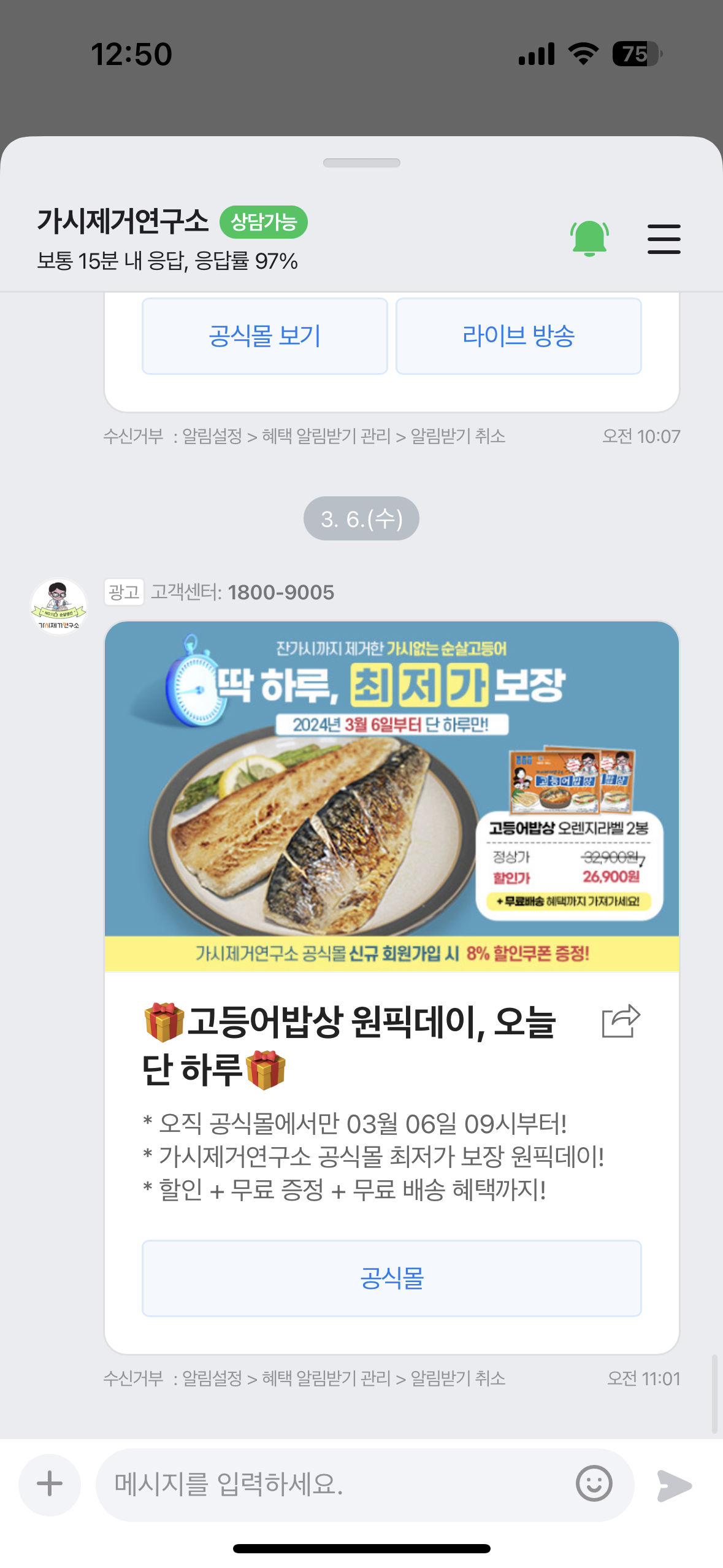723x1568 pixels.
Task: Open 가시제거연구소 profile avatar
Action: pos(59,606)
